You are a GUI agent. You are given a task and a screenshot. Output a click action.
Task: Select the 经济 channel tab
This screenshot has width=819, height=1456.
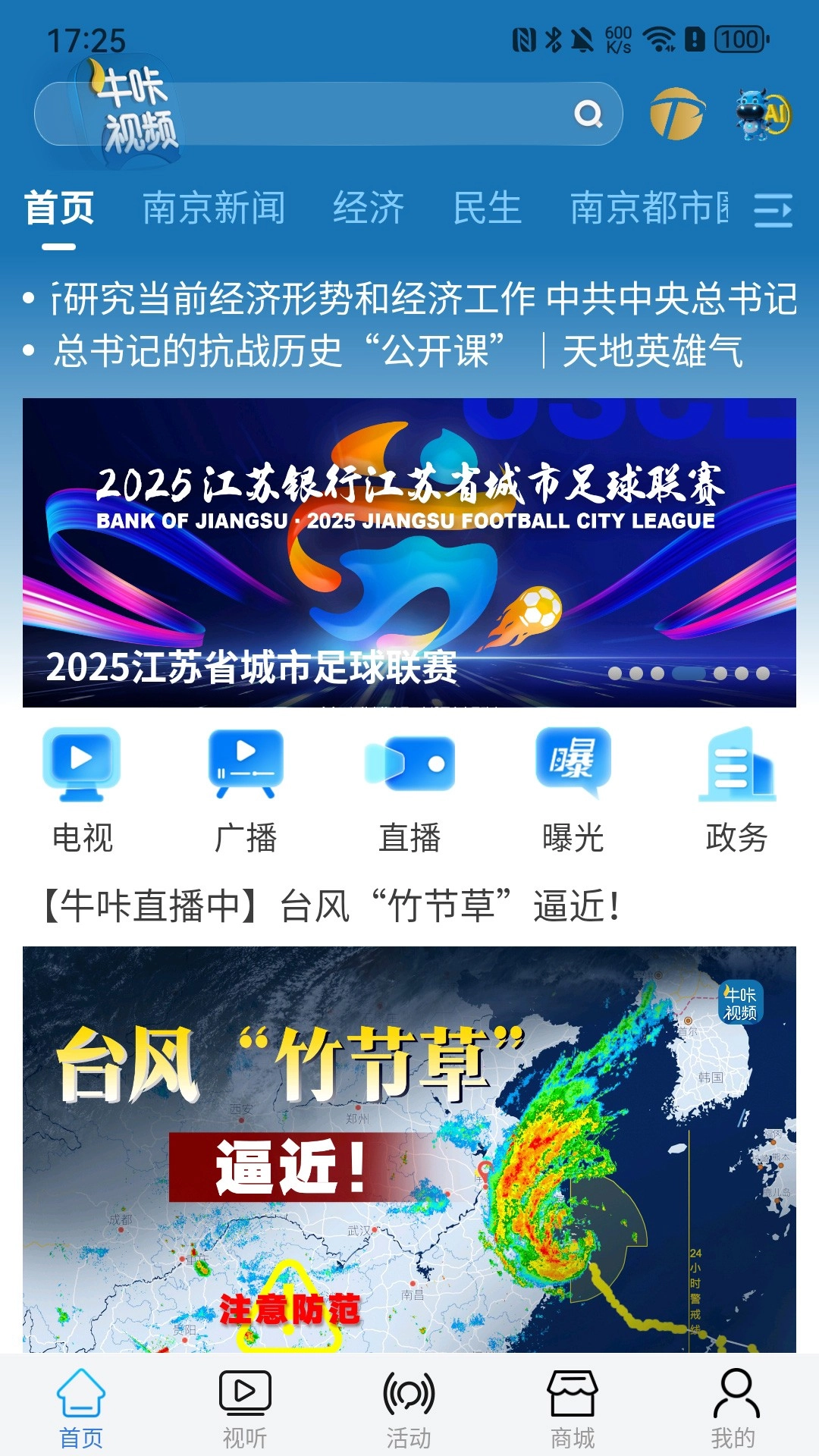tap(369, 209)
